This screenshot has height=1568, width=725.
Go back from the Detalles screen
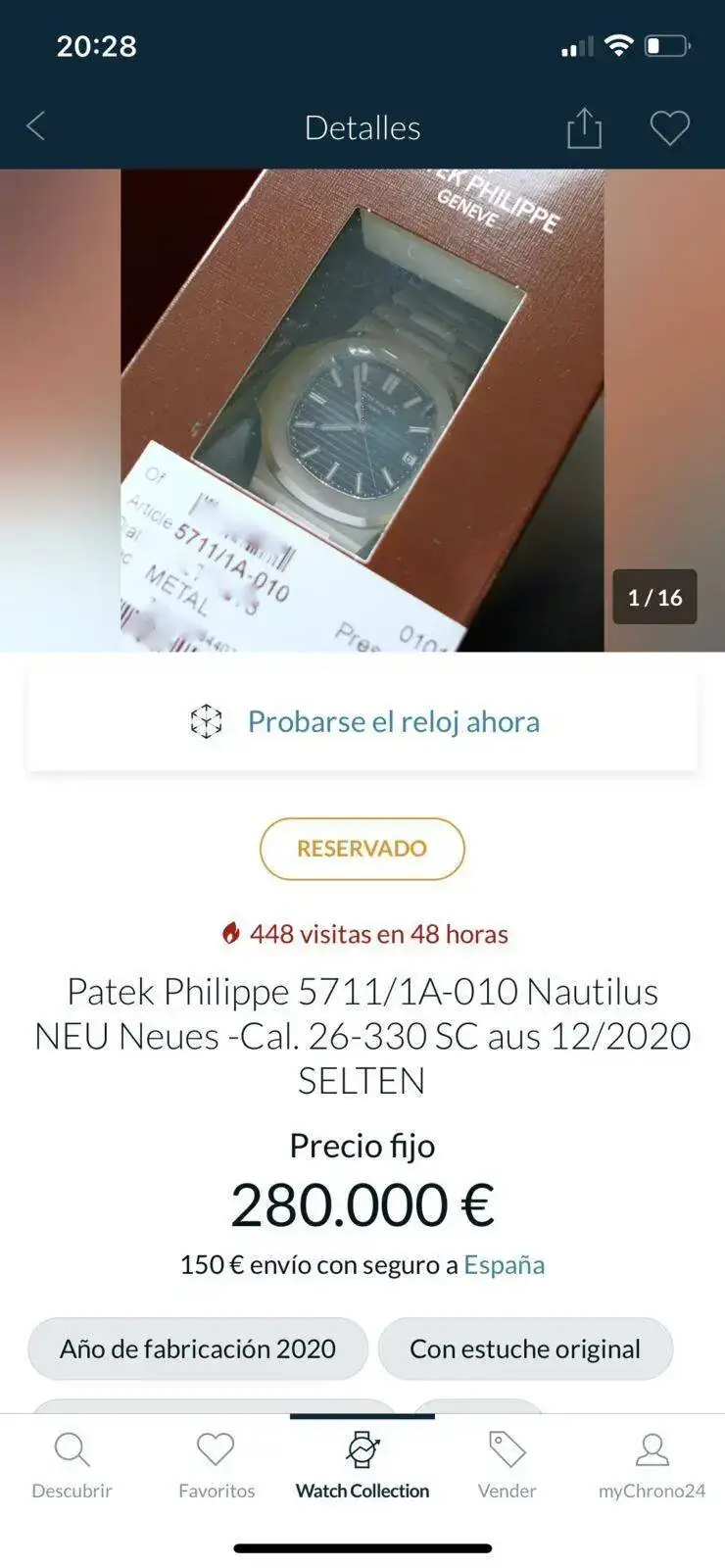tap(36, 126)
